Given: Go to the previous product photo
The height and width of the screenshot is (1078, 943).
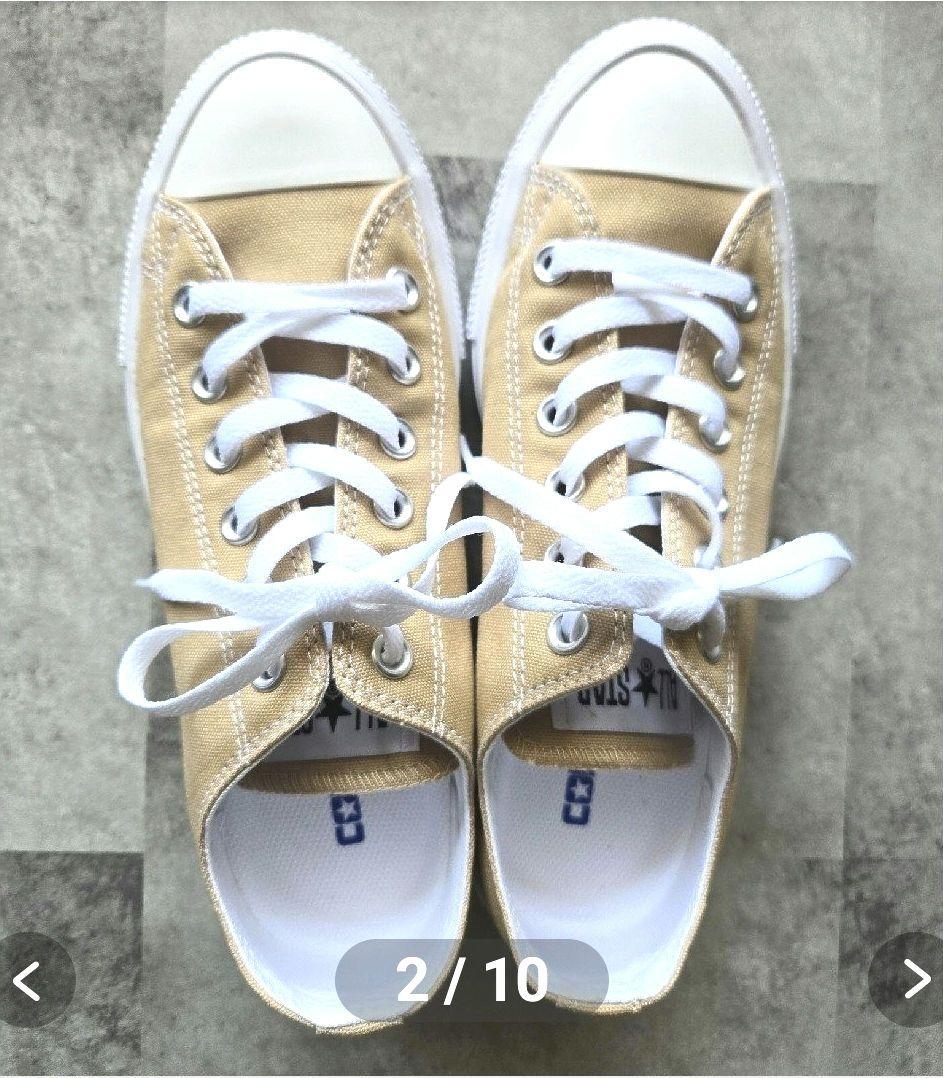Looking at the screenshot, I should pyautogui.click(x=27, y=980).
